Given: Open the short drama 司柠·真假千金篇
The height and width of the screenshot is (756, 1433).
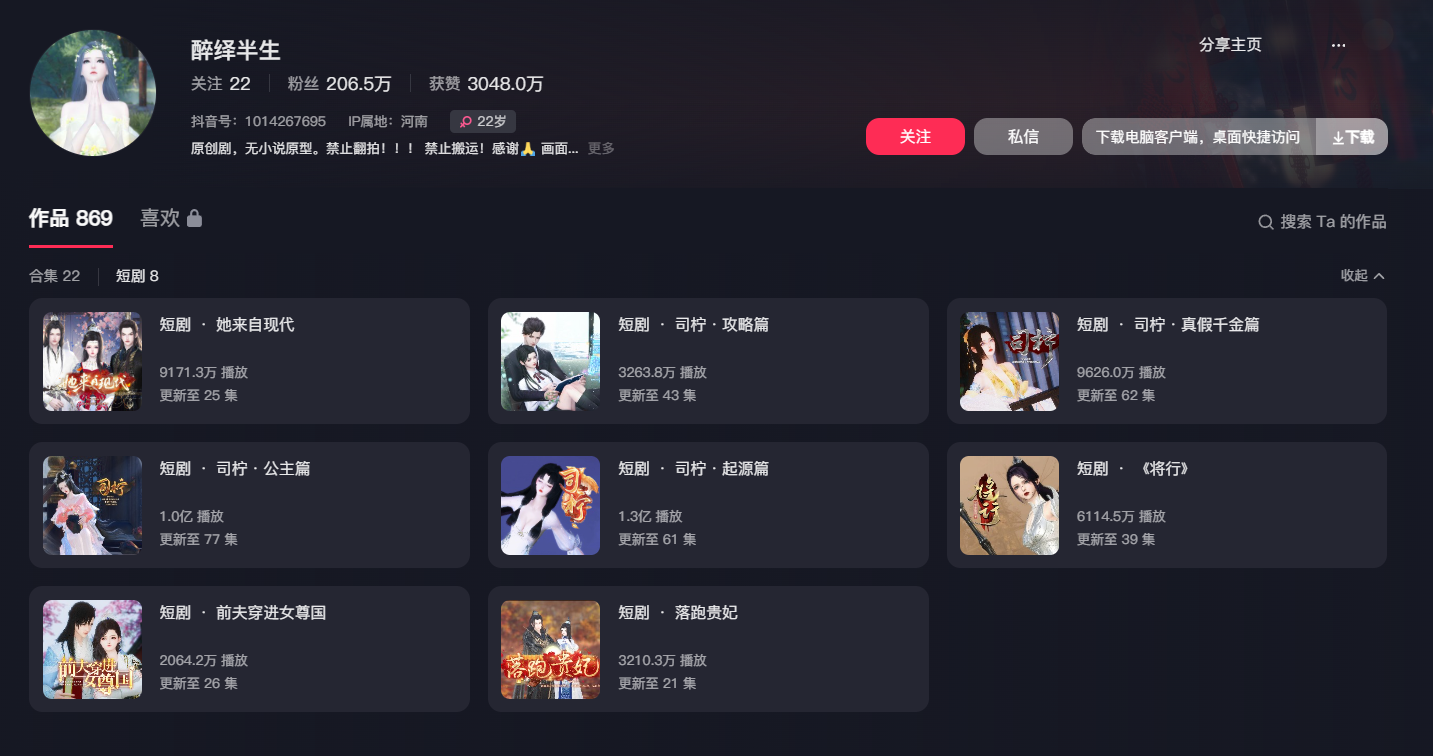Looking at the screenshot, I should [x=1166, y=361].
